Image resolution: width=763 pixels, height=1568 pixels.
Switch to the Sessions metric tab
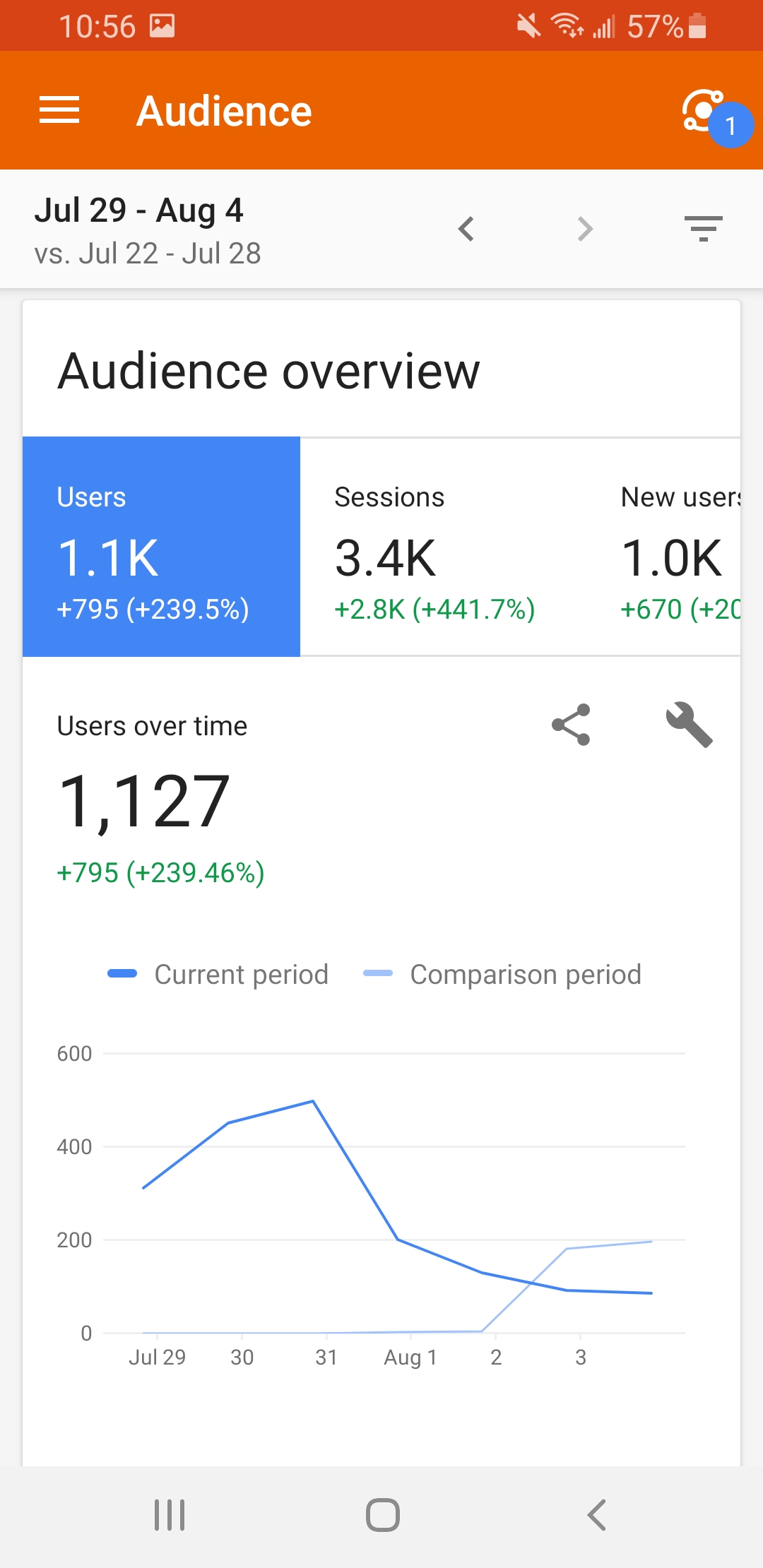click(x=444, y=547)
